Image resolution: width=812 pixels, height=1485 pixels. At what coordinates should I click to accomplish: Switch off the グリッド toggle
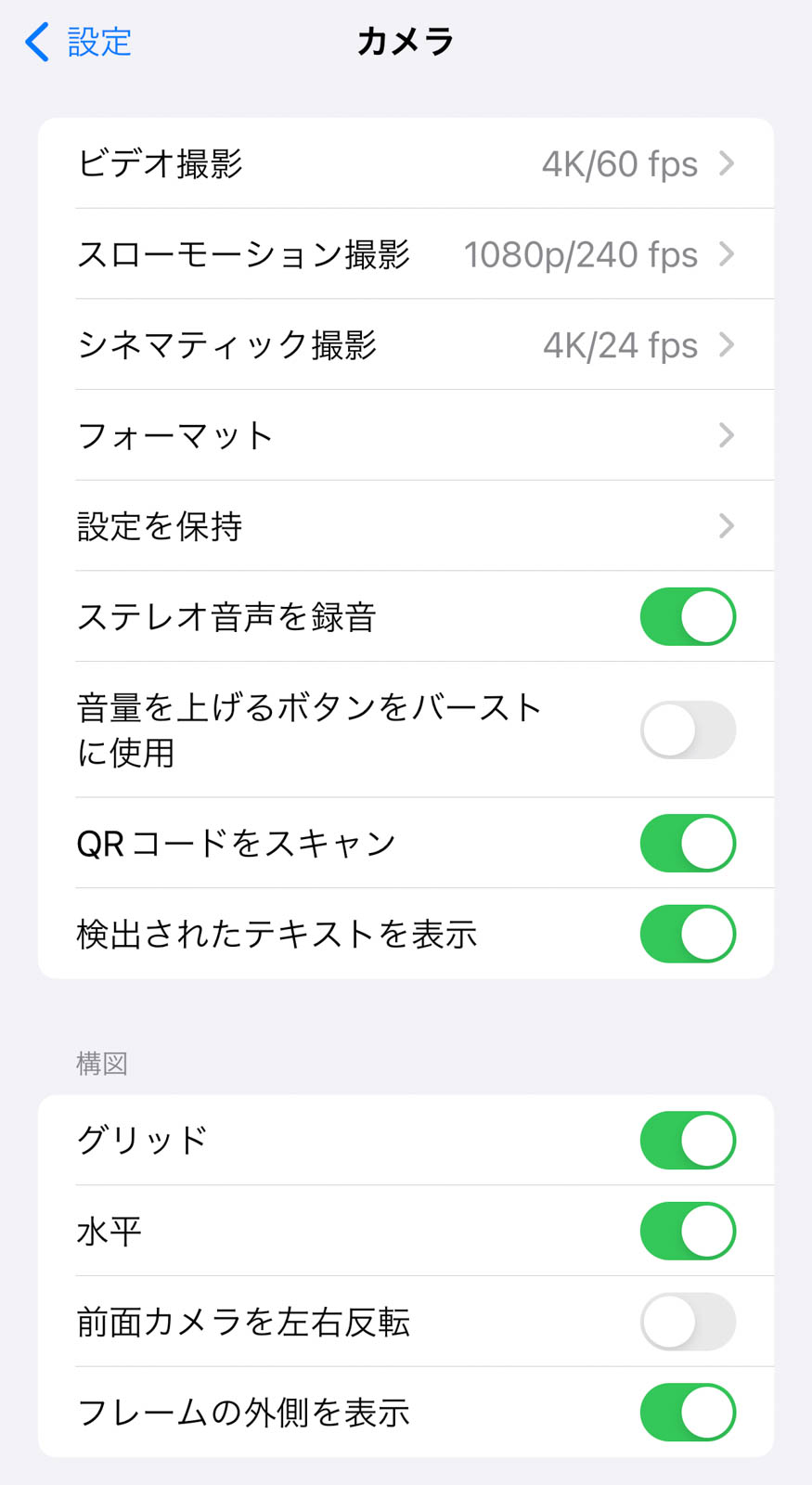point(688,1141)
